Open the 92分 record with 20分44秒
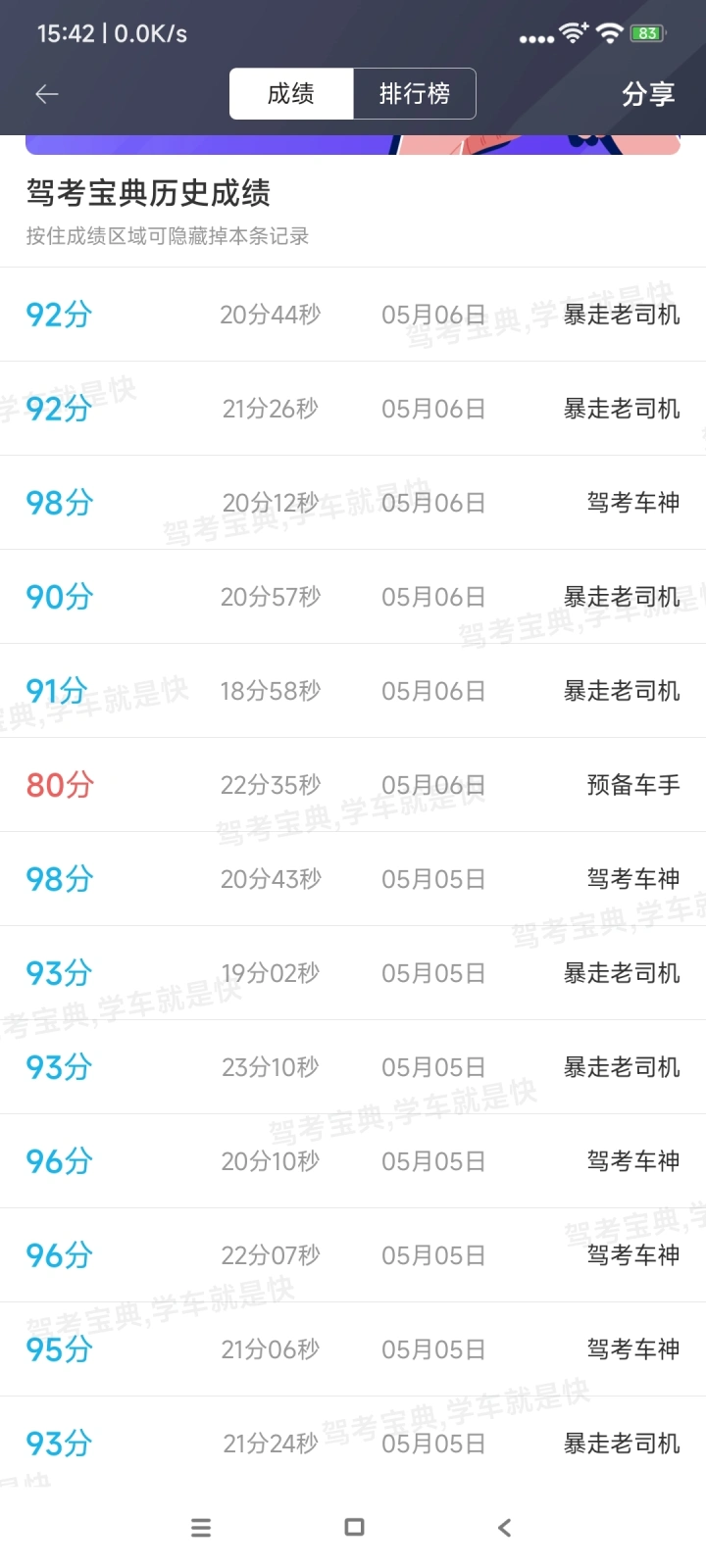Screen dimensions: 706x1568 (x=353, y=315)
